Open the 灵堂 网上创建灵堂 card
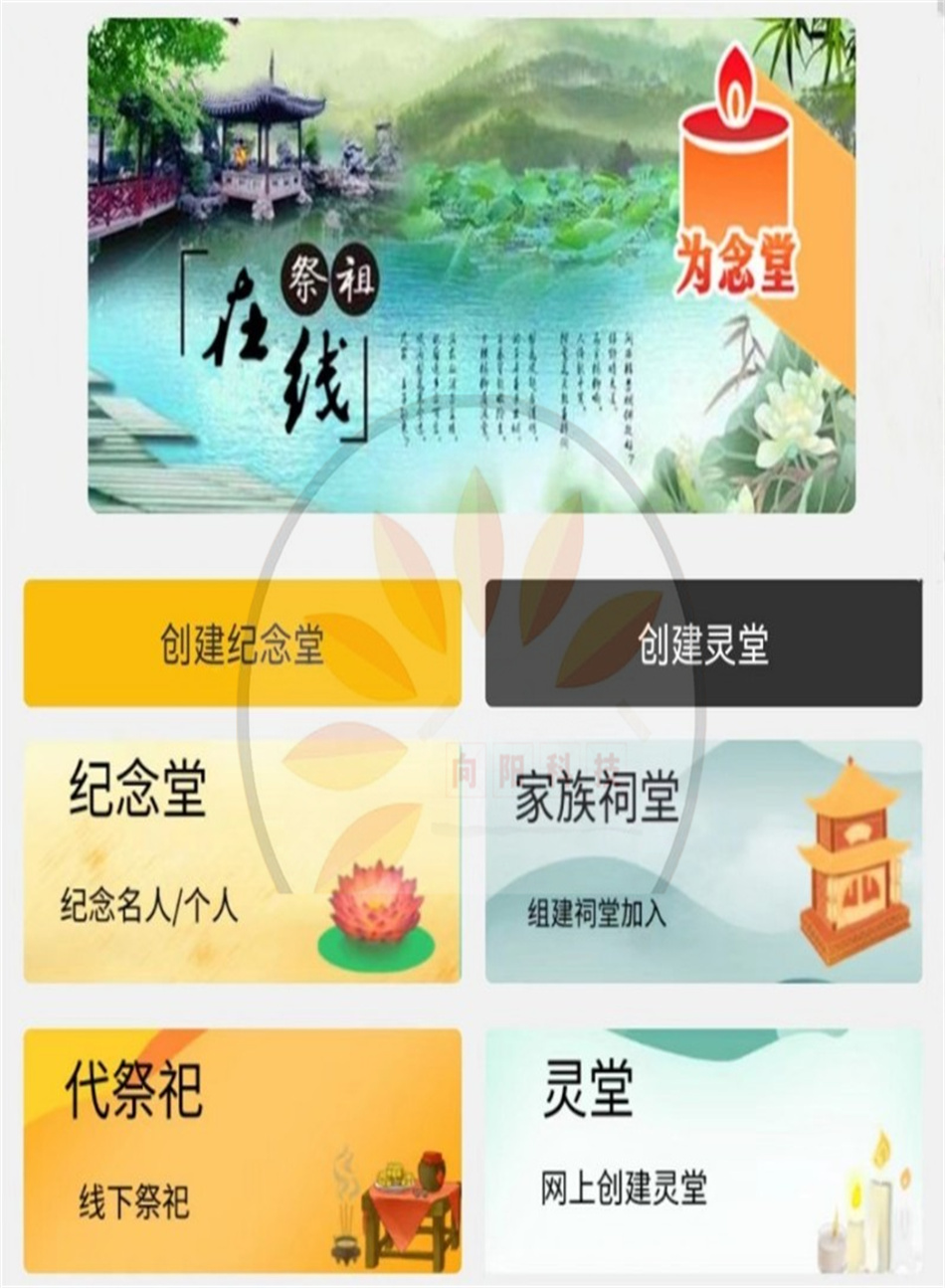 tap(703, 1151)
